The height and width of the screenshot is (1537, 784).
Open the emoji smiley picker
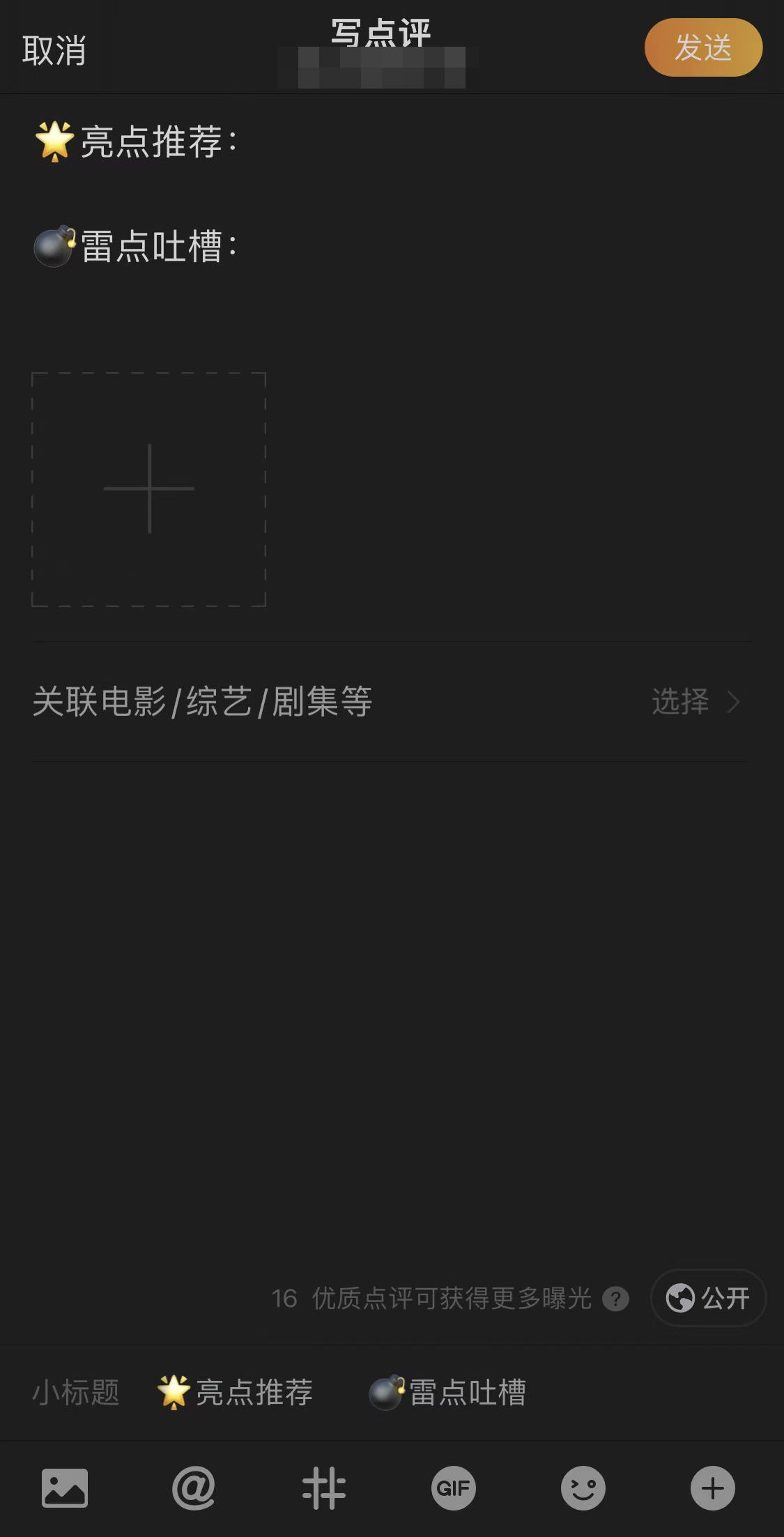coord(583,1488)
